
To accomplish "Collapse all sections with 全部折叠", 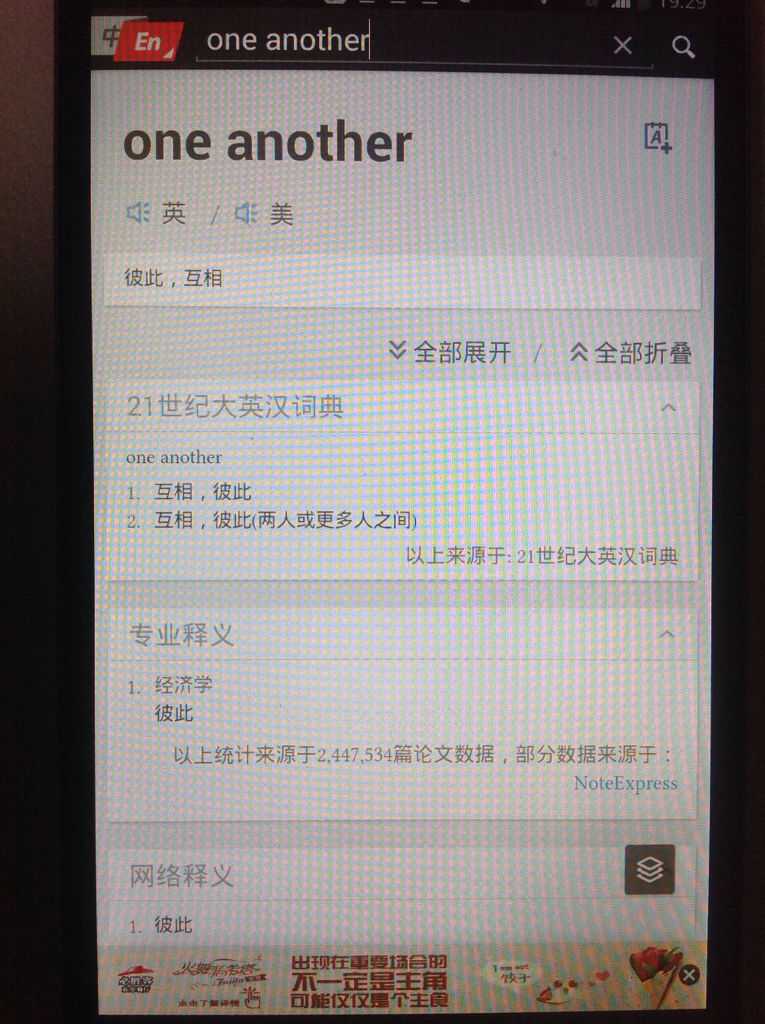I will (630, 353).
